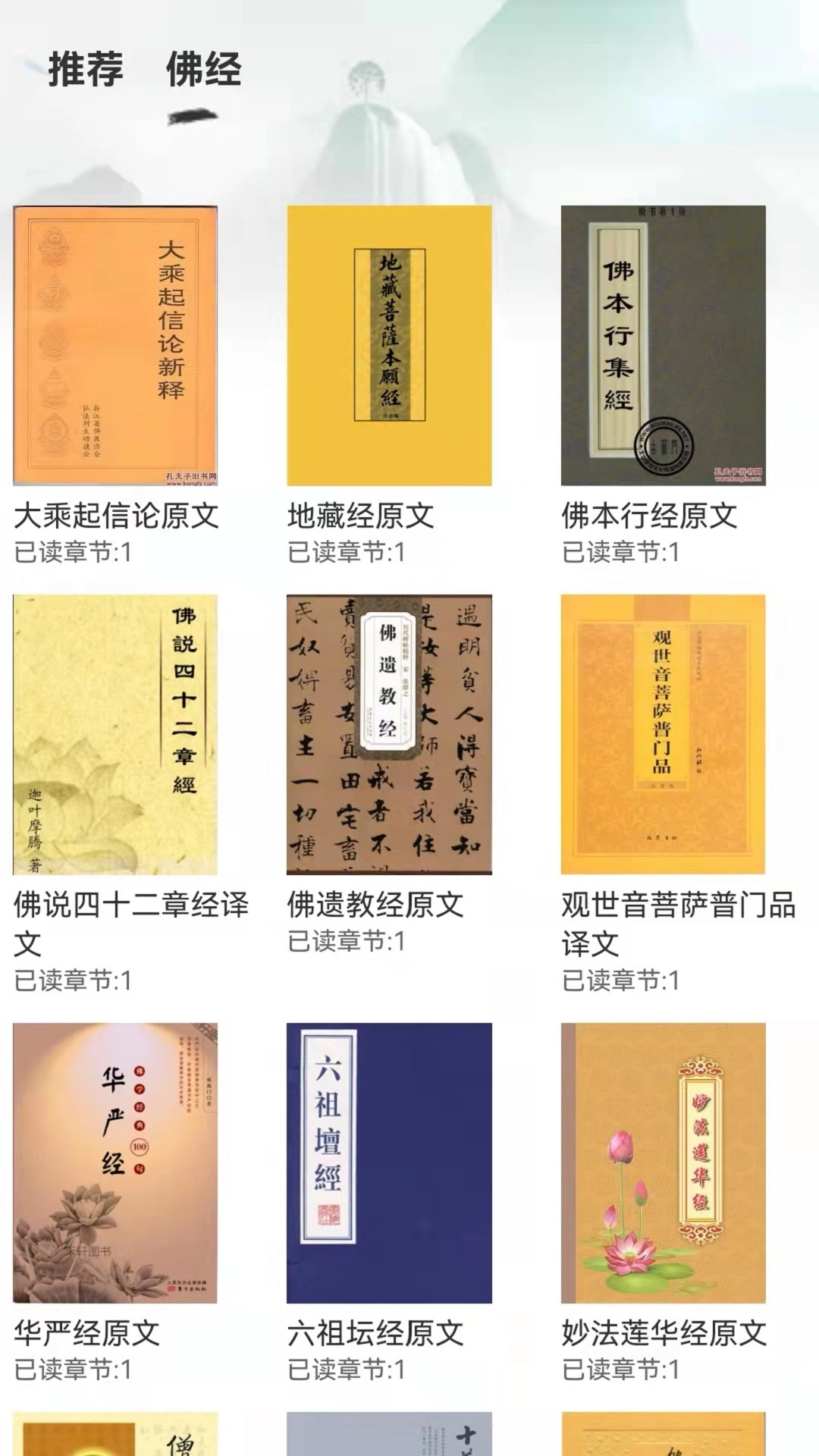This screenshot has width=819, height=1456.
Task: Open 佛说四十二章经译文
Action: coord(115,734)
